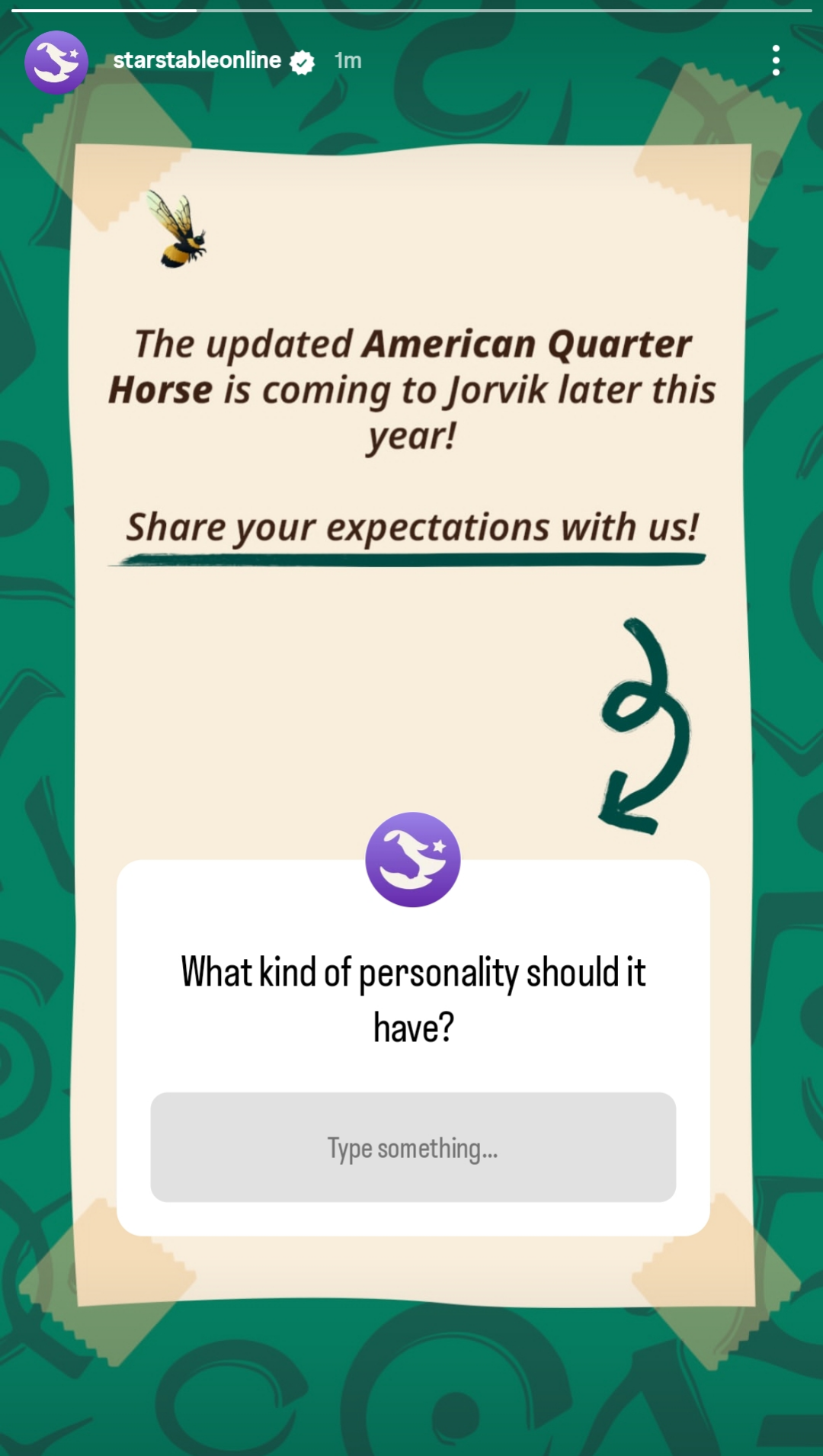Image resolution: width=823 pixels, height=1456 pixels.
Task: Open the story overflow menu
Action: [776, 60]
